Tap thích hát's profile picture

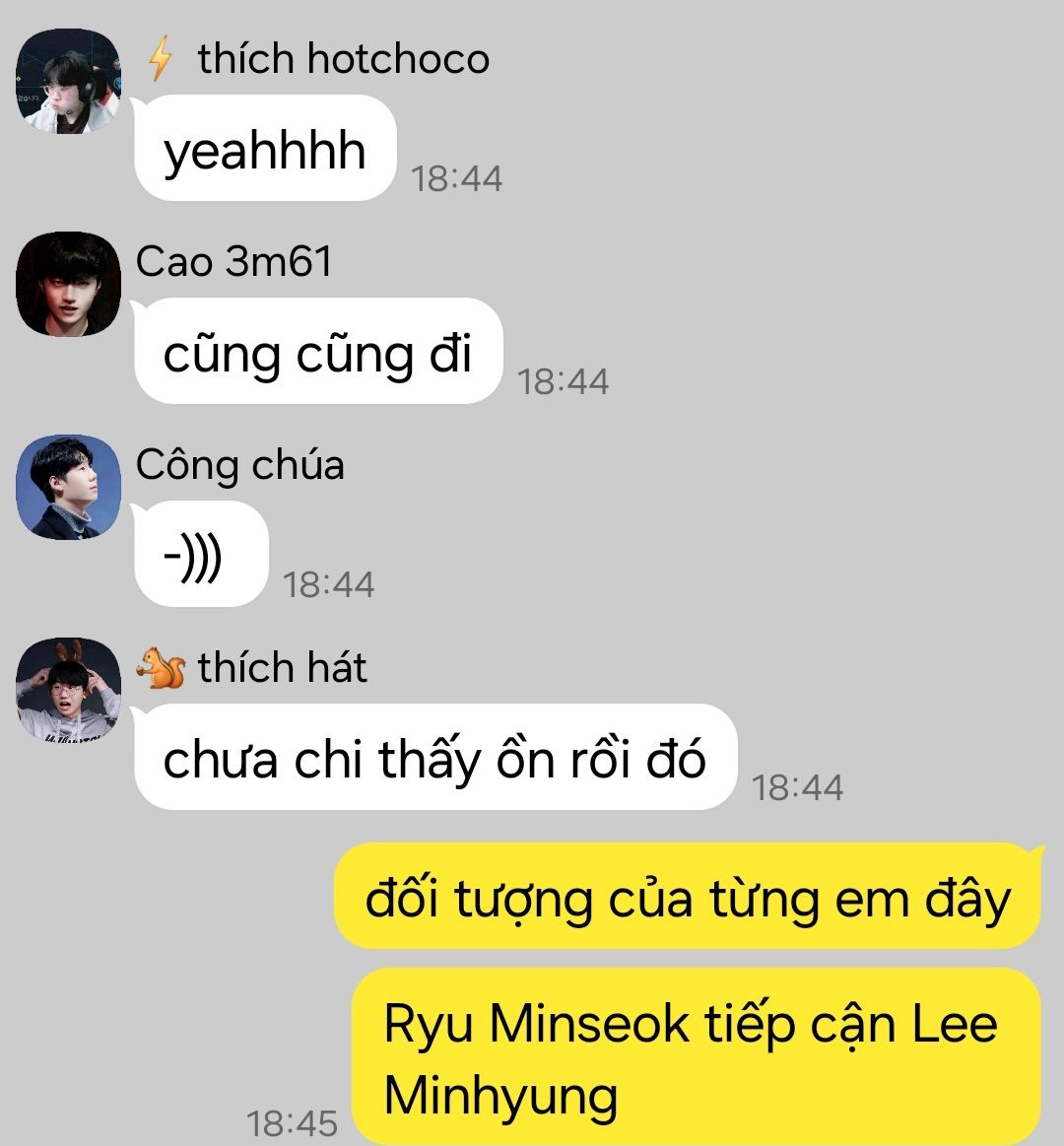(x=68, y=690)
